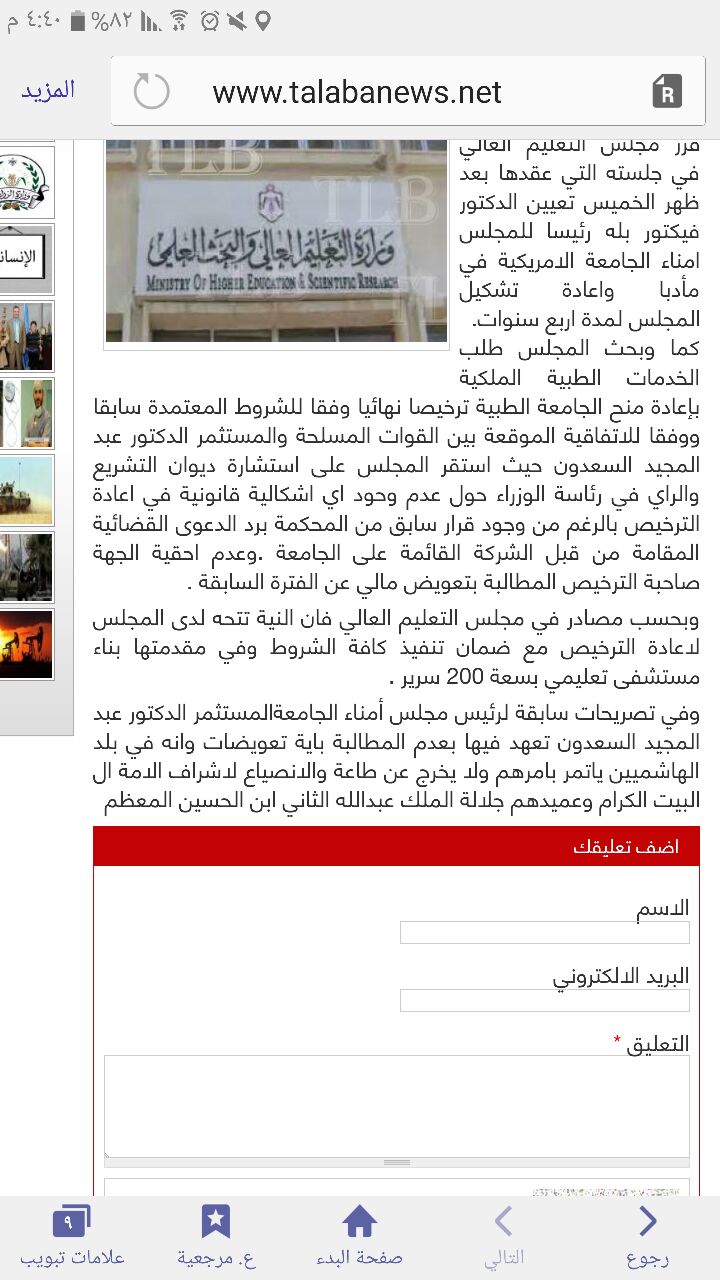Go back with the رجوع button
Screen dimensions: 720x1280
coord(647,1236)
